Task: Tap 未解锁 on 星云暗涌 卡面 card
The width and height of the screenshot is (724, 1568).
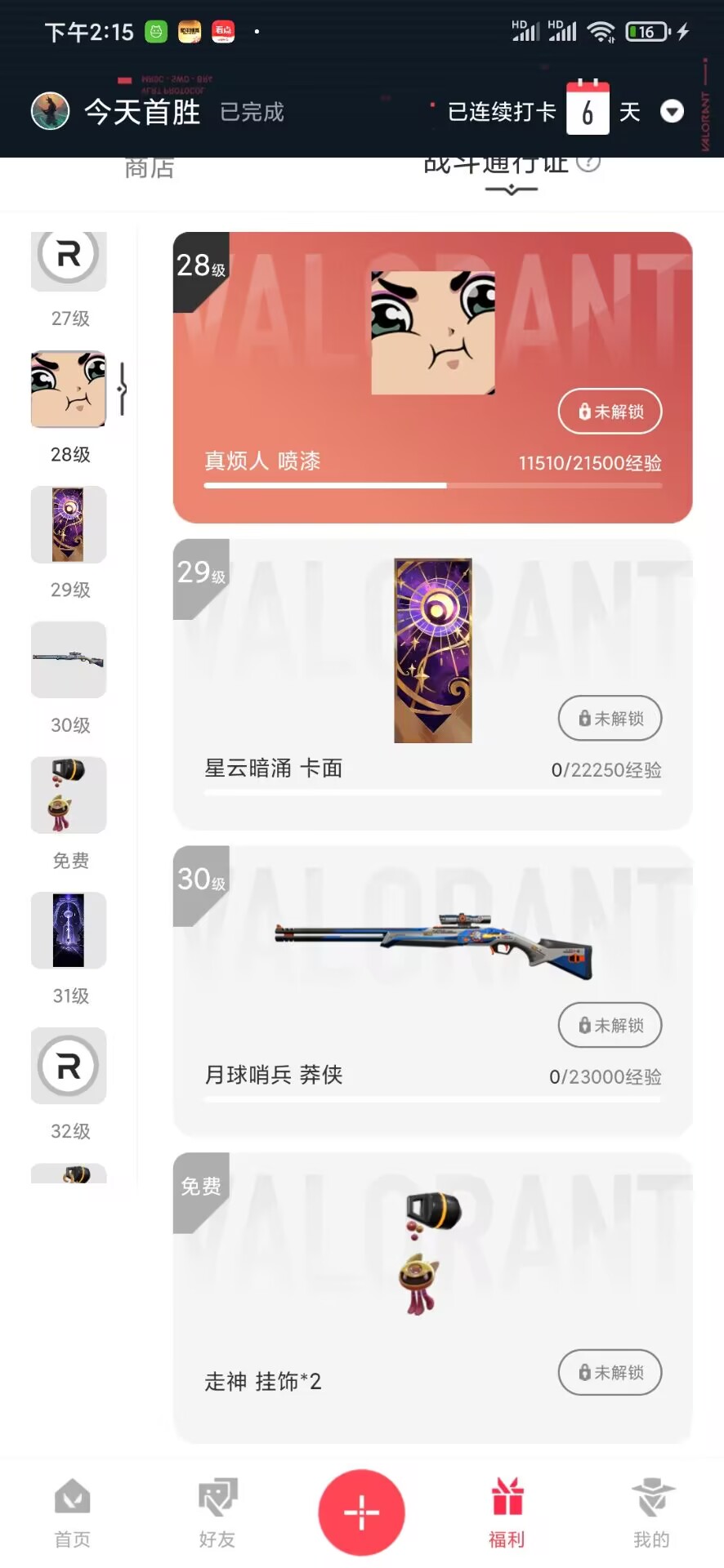Action: click(x=610, y=719)
